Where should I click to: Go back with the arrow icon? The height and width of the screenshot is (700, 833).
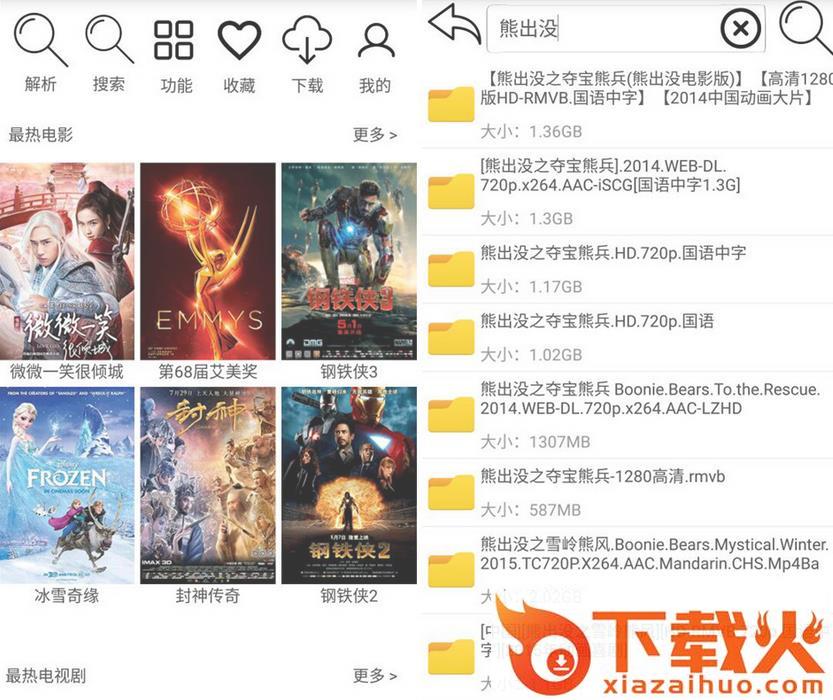pyautogui.click(x=455, y=25)
